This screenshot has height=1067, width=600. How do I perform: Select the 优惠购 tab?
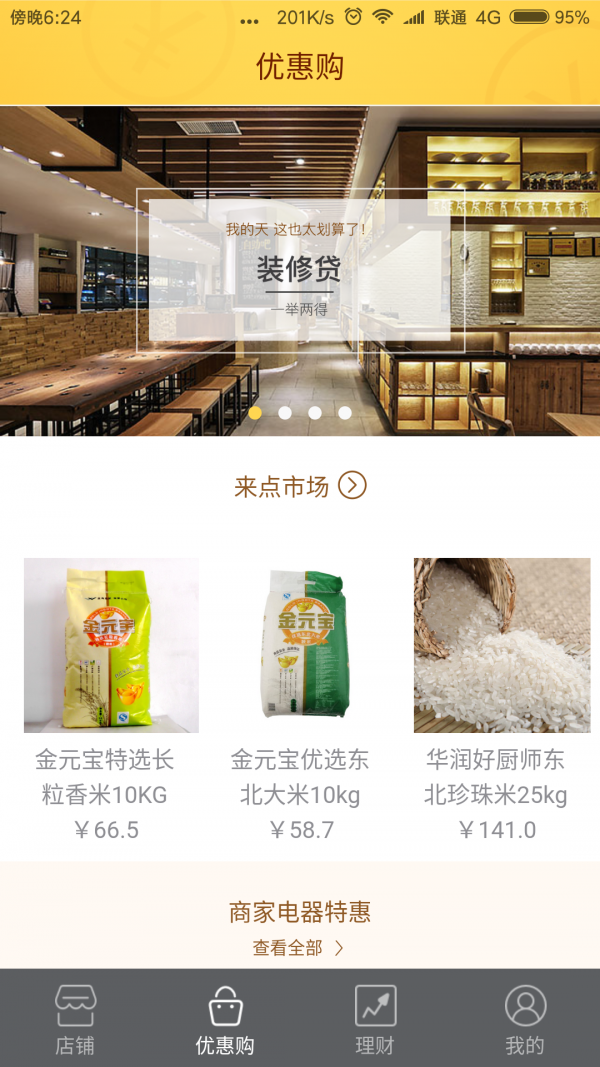click(225, 1018)
